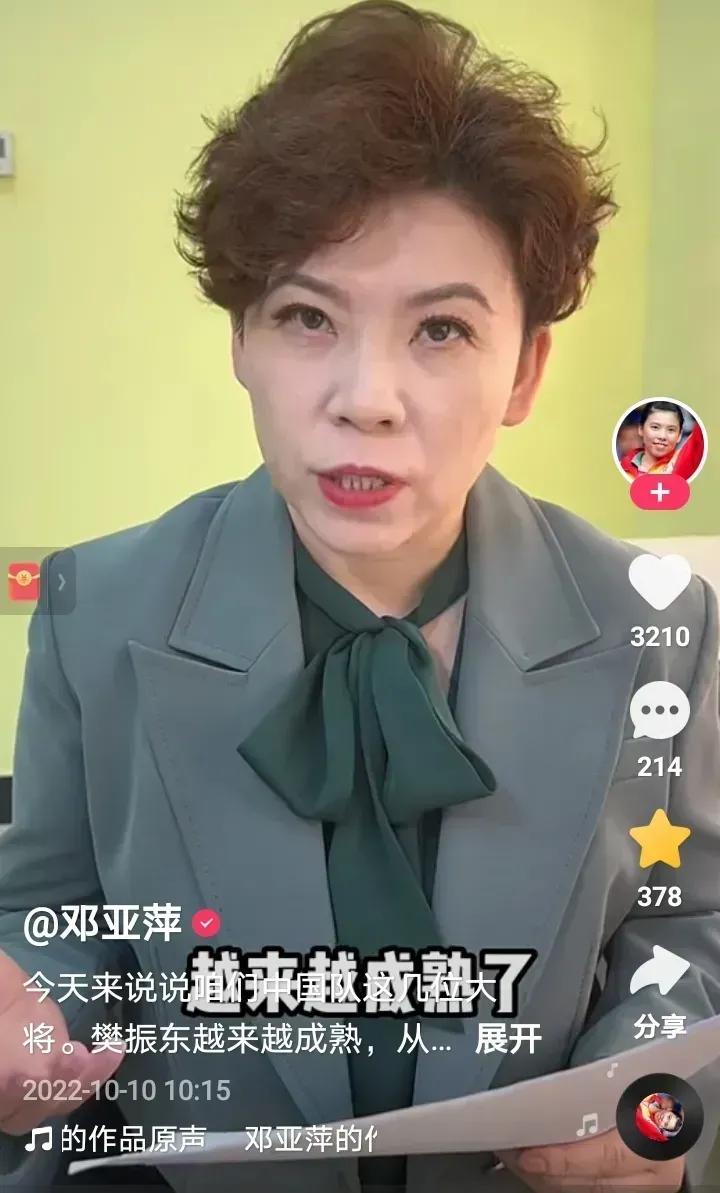Follow 邓亚萍 via the red plus button

click(657, 493)
